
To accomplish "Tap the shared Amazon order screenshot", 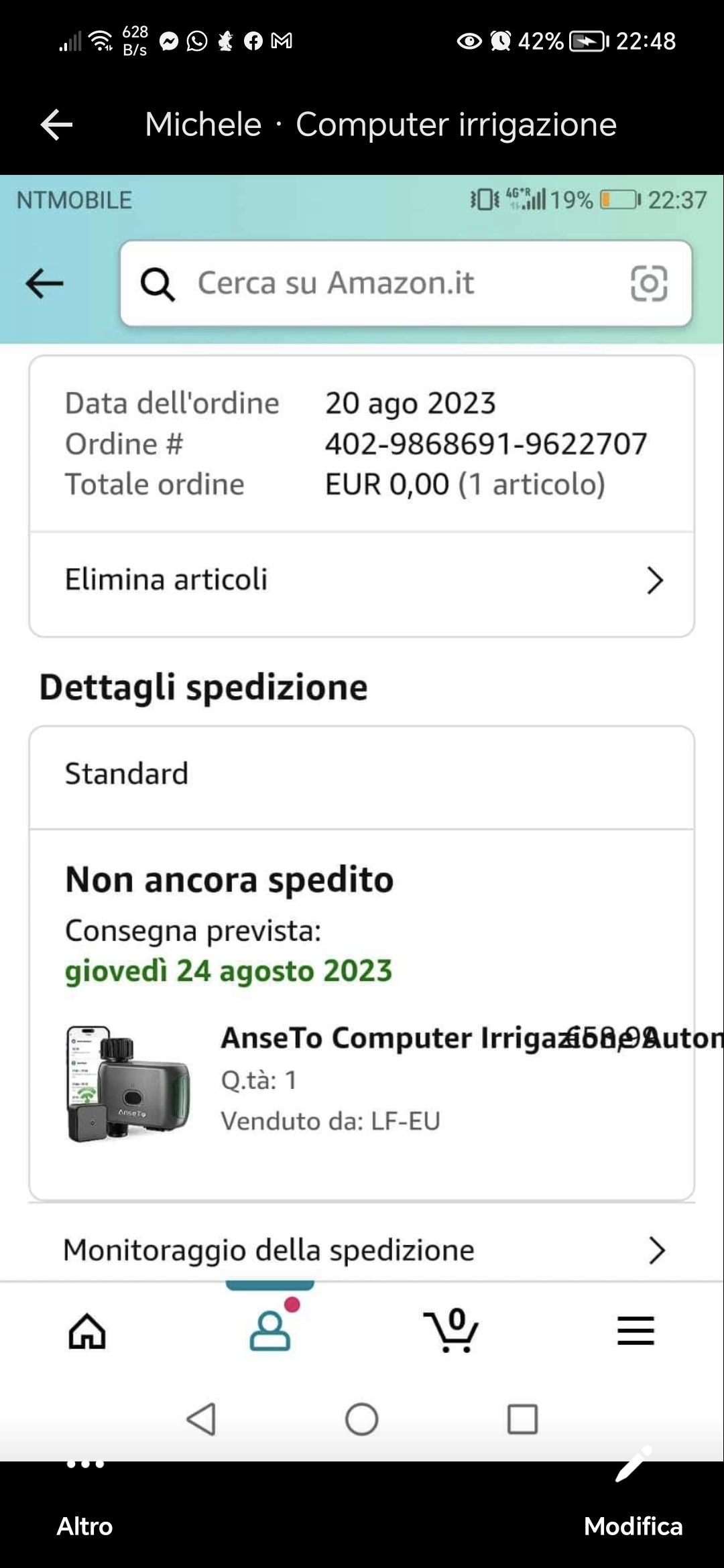I will (362, 804).
